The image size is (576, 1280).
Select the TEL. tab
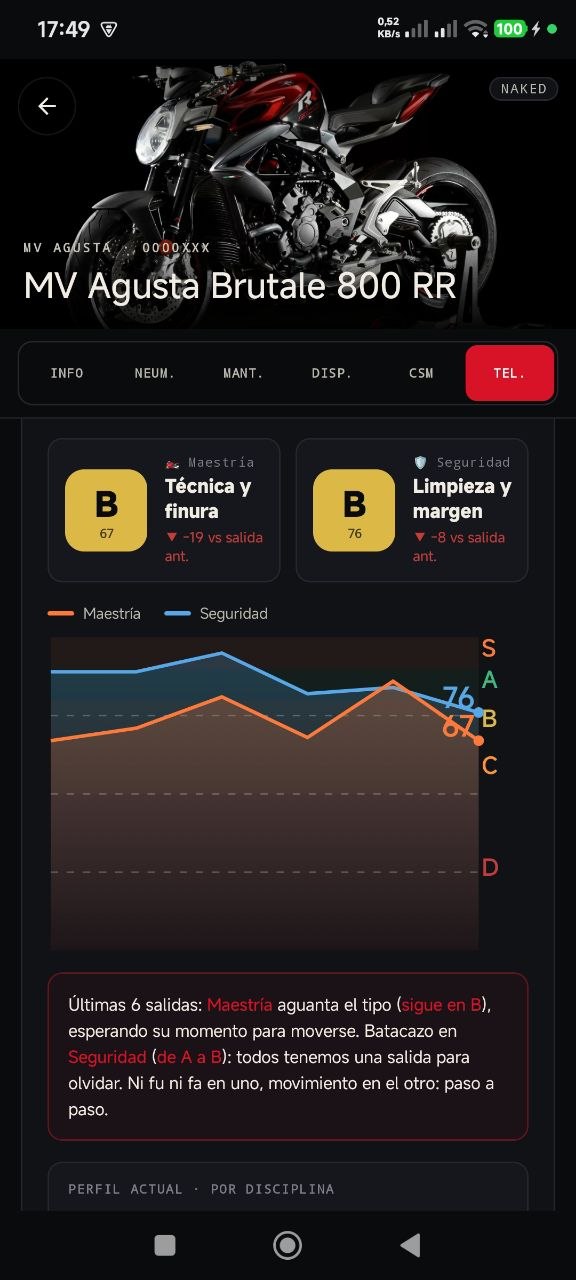(510, 373)
